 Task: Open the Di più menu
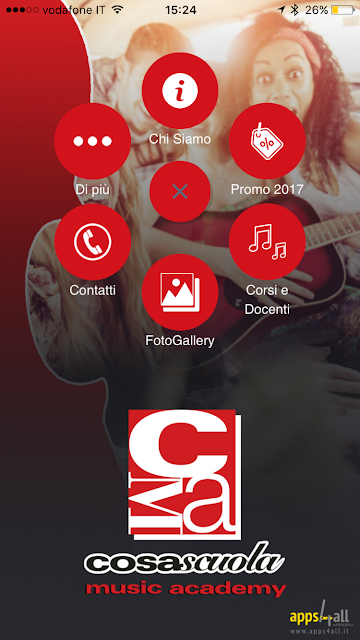(93, 141)
